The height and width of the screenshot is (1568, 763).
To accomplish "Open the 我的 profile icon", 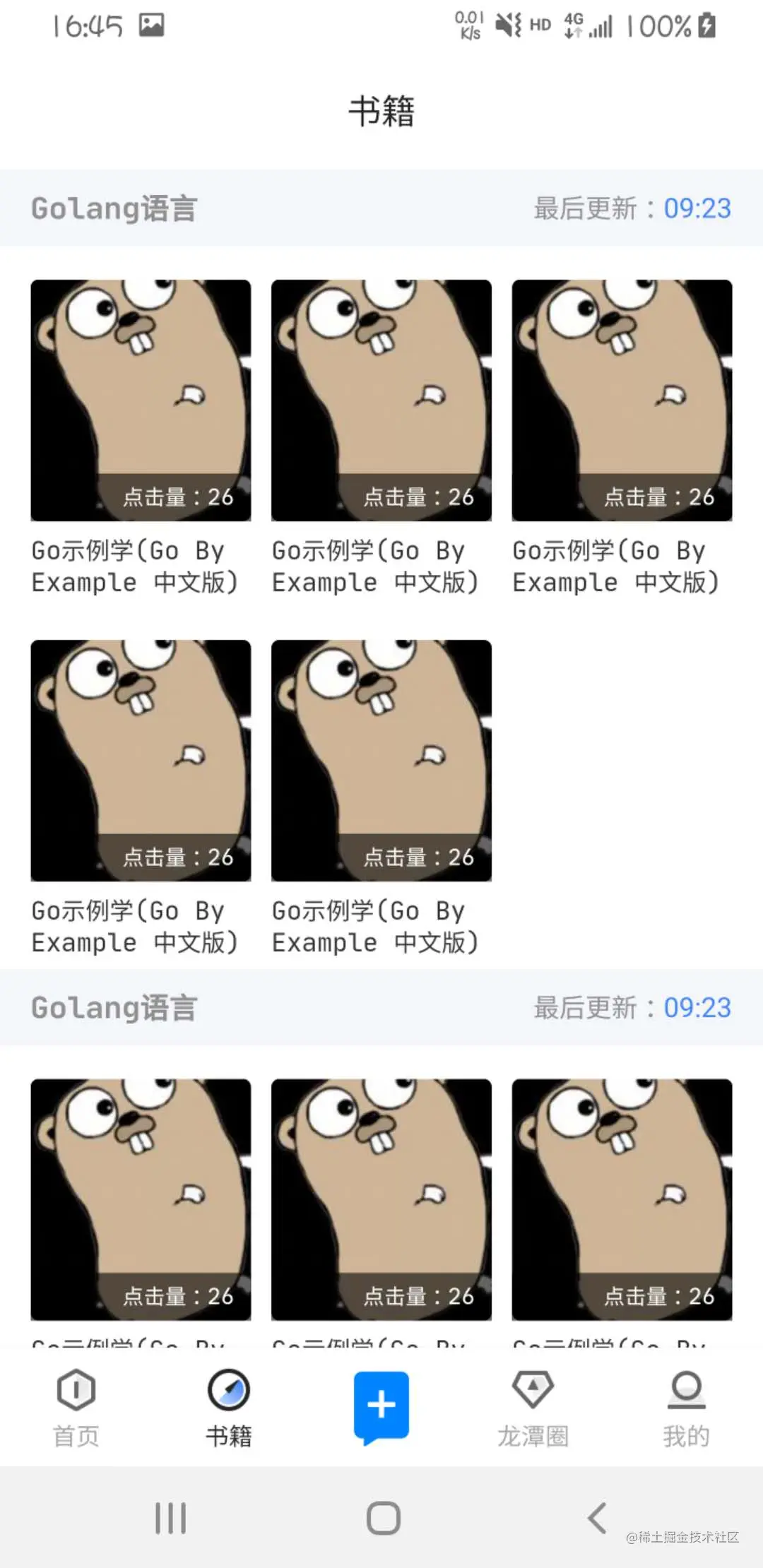I will tap(686, 1389).
